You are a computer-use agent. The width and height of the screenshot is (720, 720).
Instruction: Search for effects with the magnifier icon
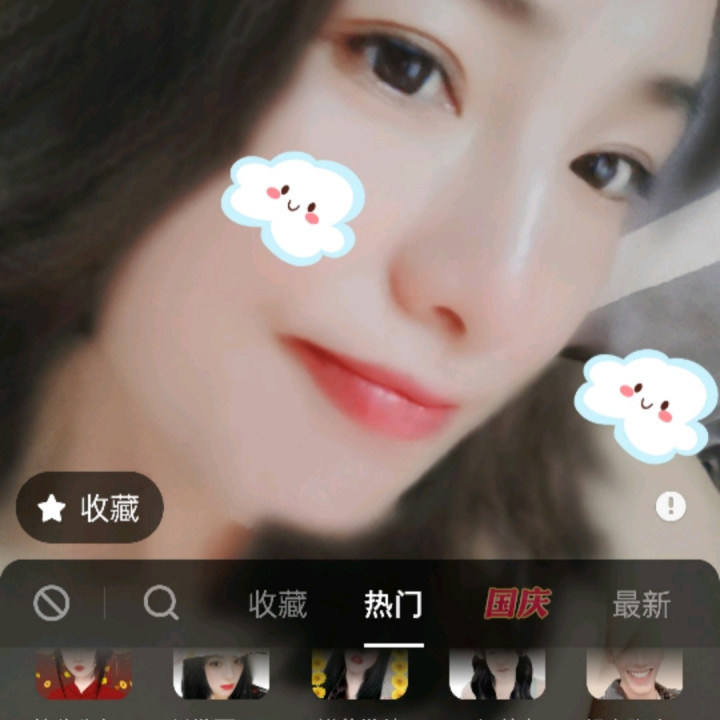pos(160,603)
